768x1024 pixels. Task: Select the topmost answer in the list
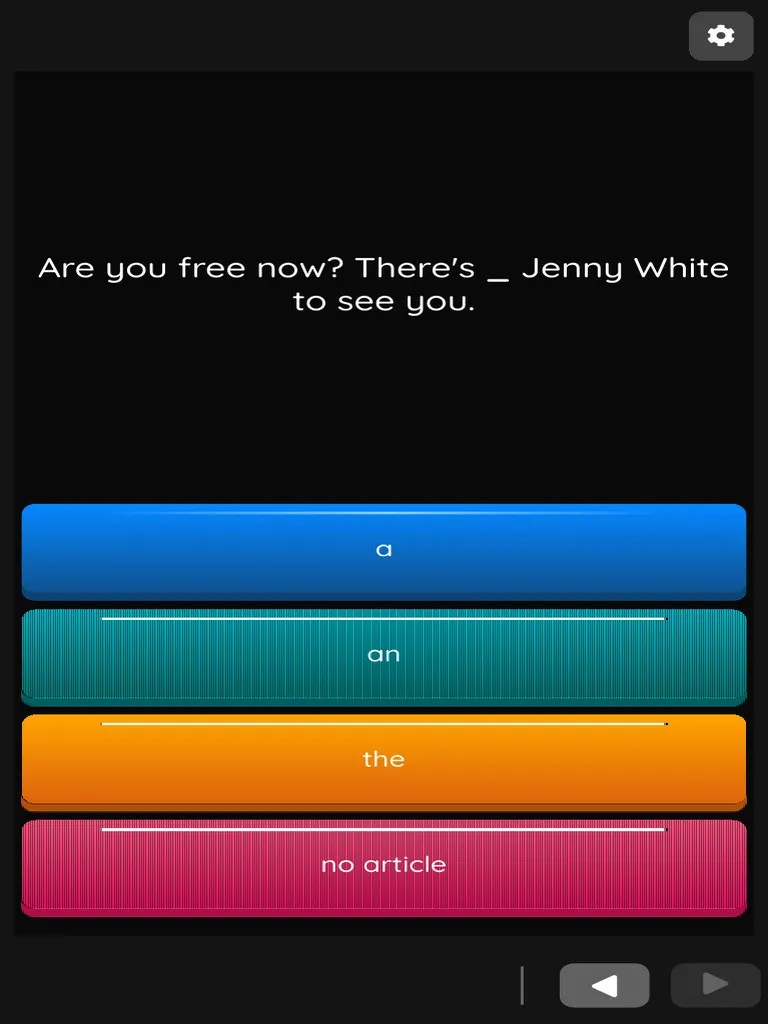(384, 550)
